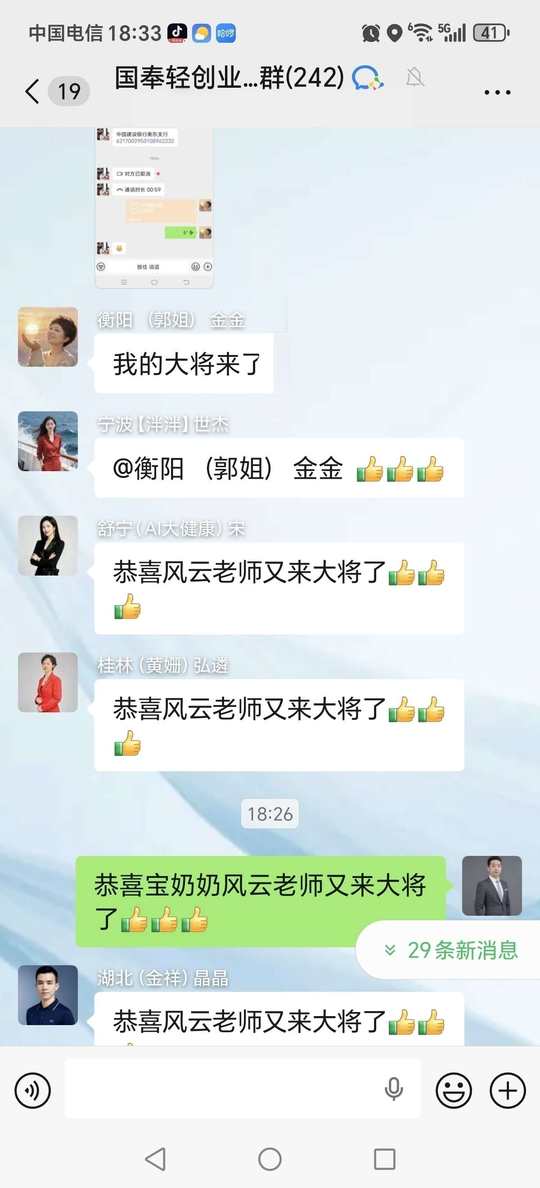Open avatar of 湖北（金祥）晶晶
The width and height of the screenshot is (540, 1188).
pos(48,995)
